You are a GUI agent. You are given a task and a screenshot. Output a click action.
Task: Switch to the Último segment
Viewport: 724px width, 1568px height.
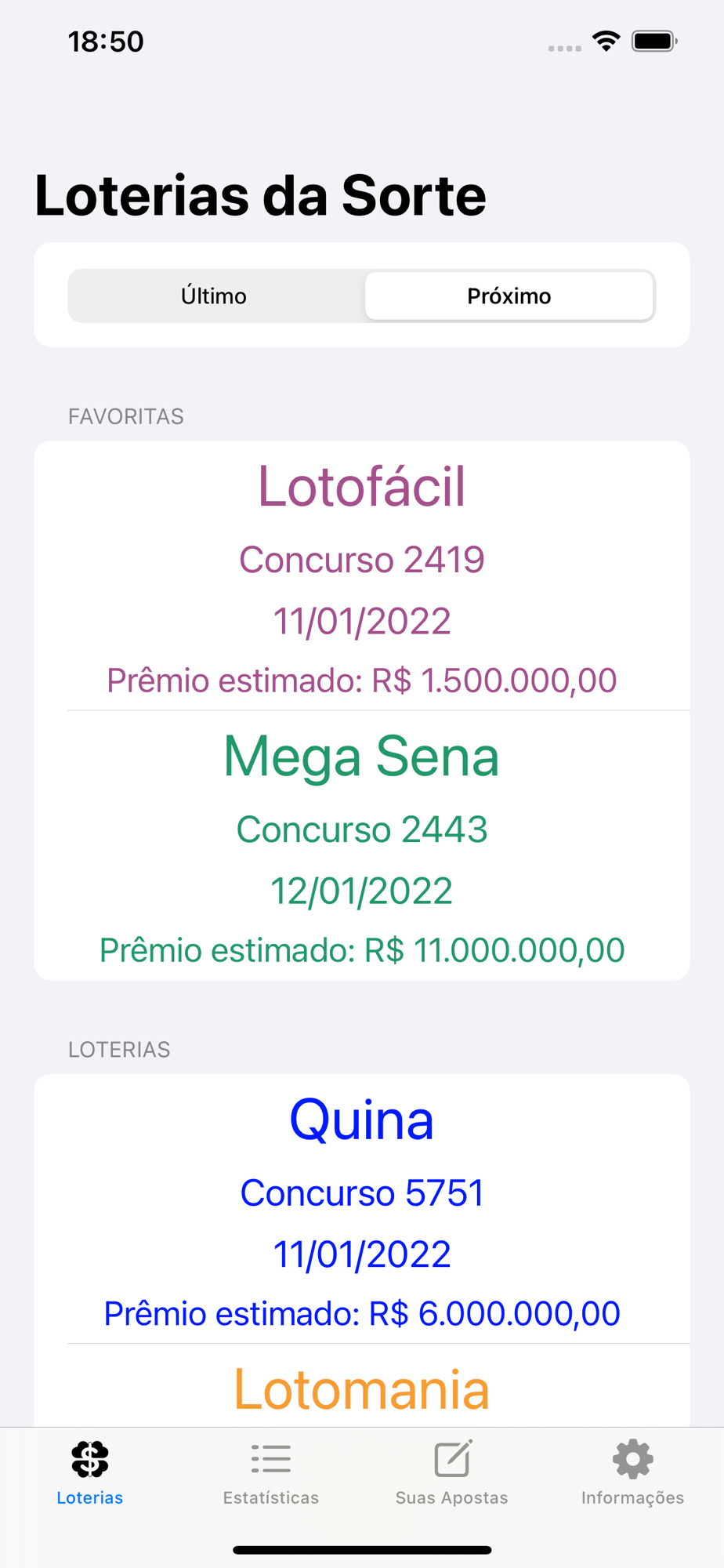click(214, 296)
